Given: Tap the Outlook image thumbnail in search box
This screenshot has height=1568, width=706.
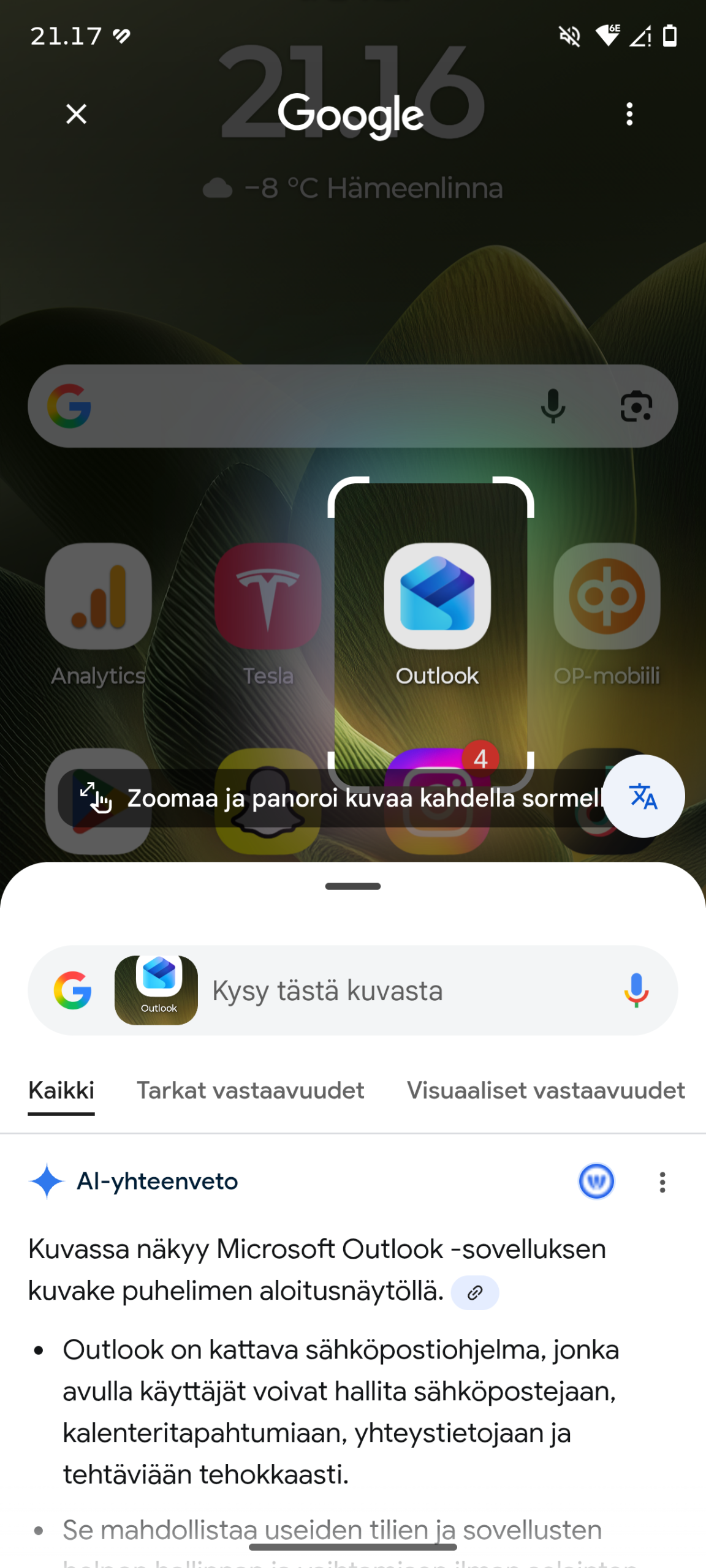Looking at the screenshot, I should click(156, 990).
